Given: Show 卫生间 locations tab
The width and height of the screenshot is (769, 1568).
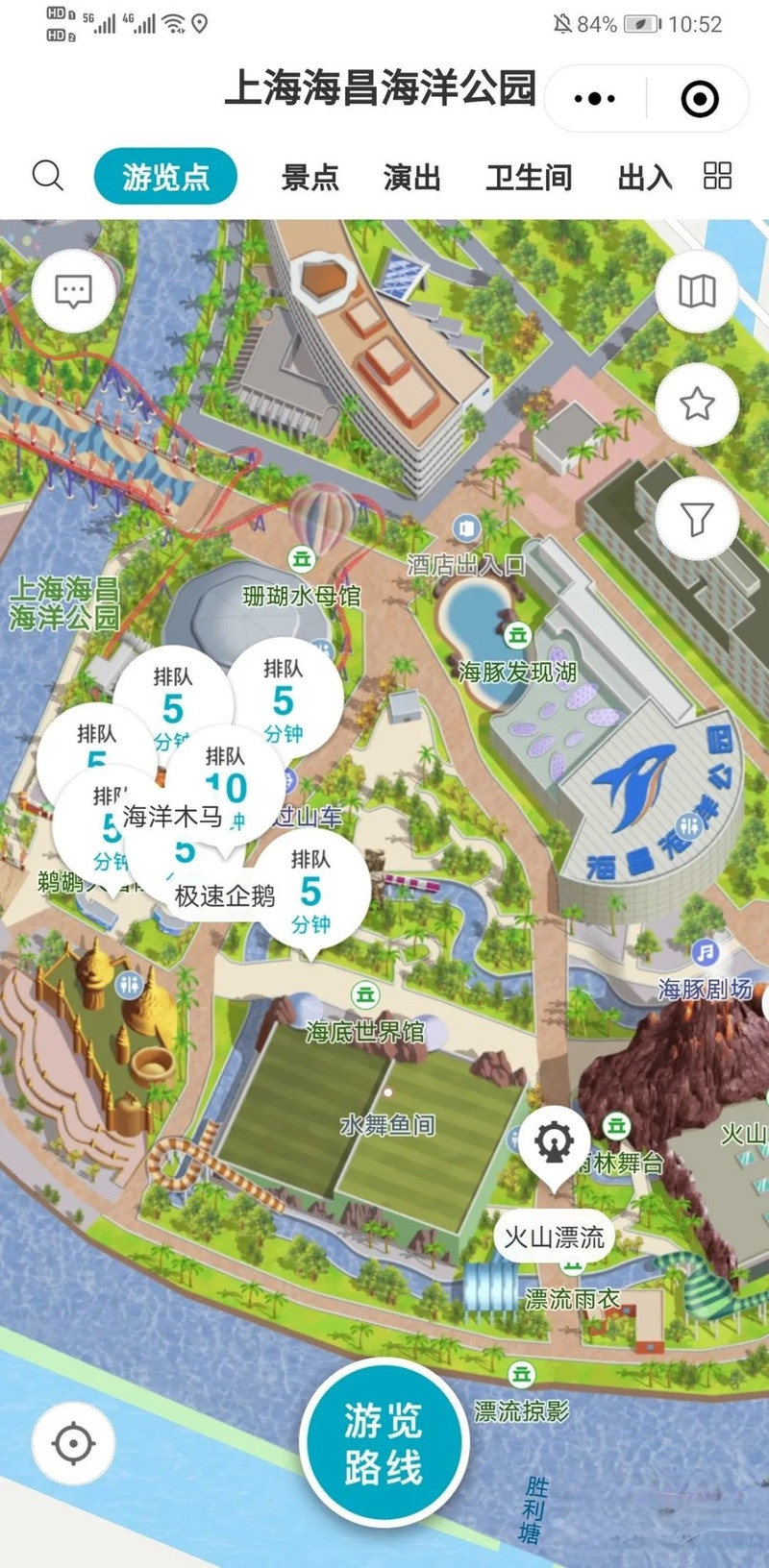Looking at the screenshot, I should pyautogui.click(x=529, y=177).
